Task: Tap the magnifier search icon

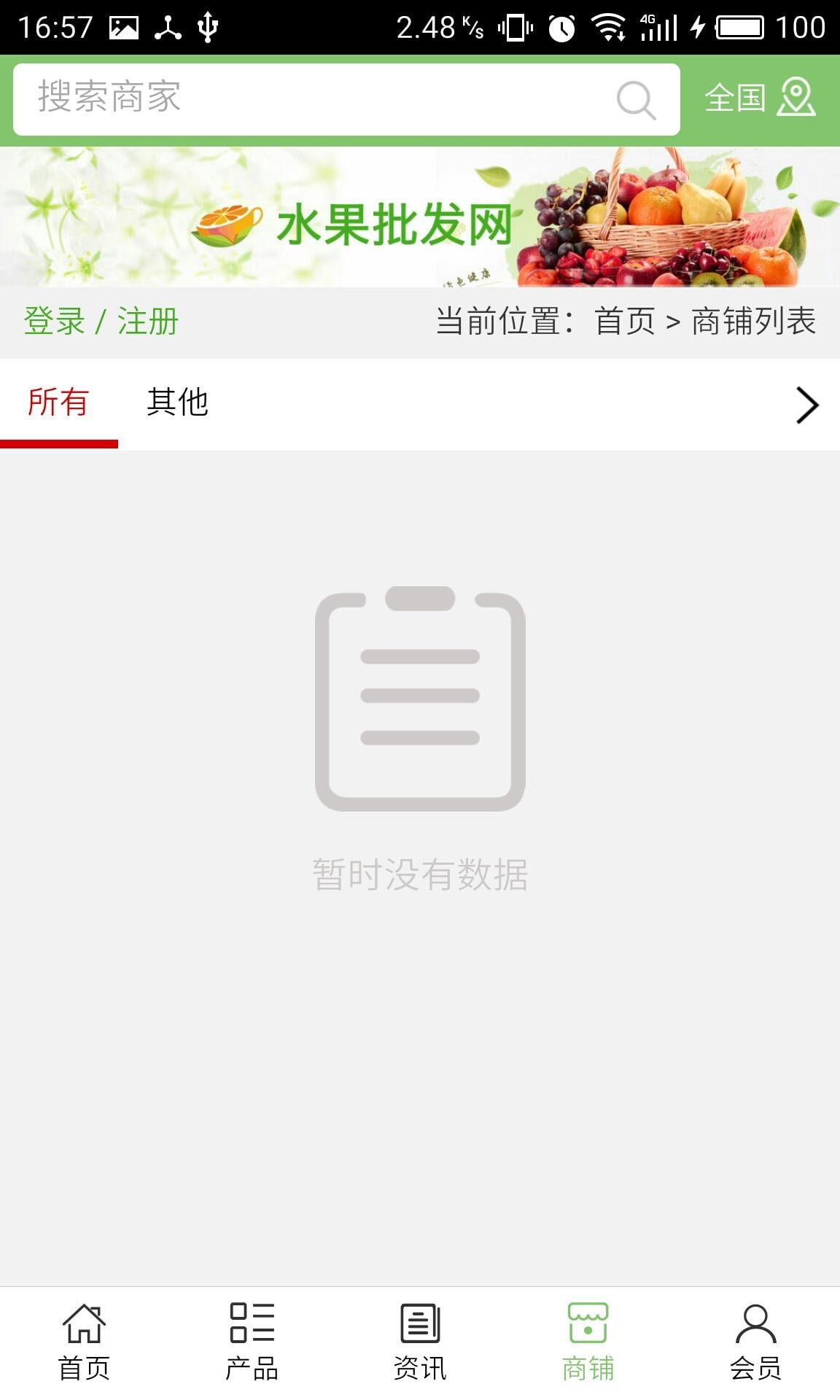Action: [636, 99]
